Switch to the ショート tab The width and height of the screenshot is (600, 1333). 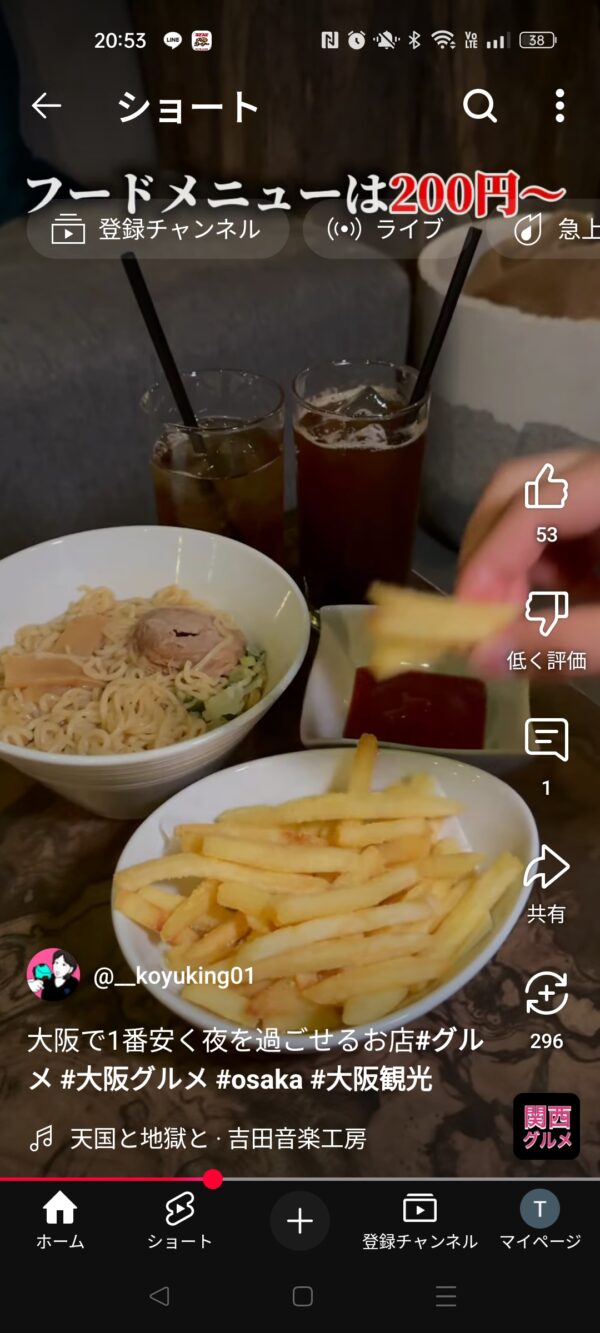point(180,1220)
